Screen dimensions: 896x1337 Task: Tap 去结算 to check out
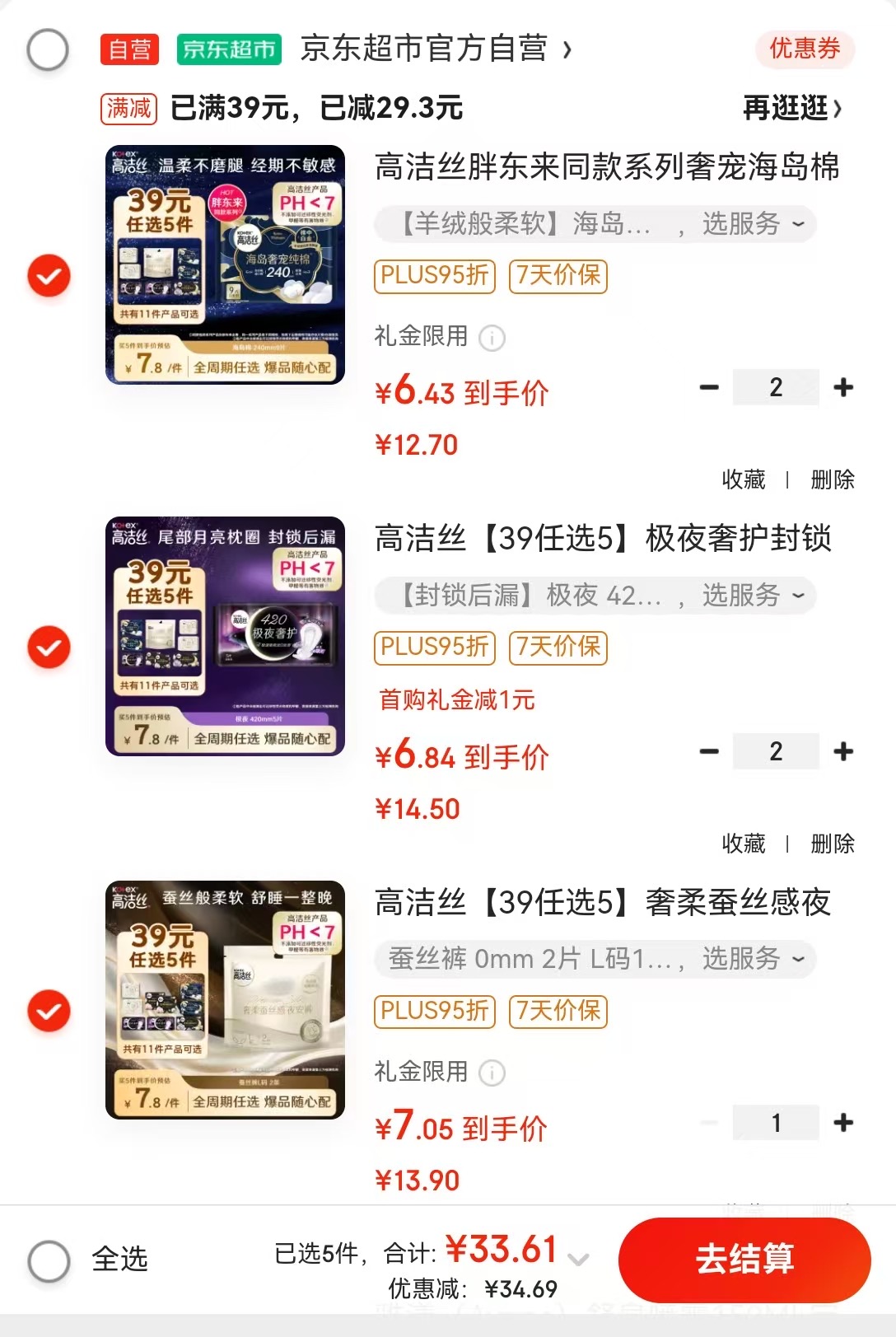(x=744, y=1260)
